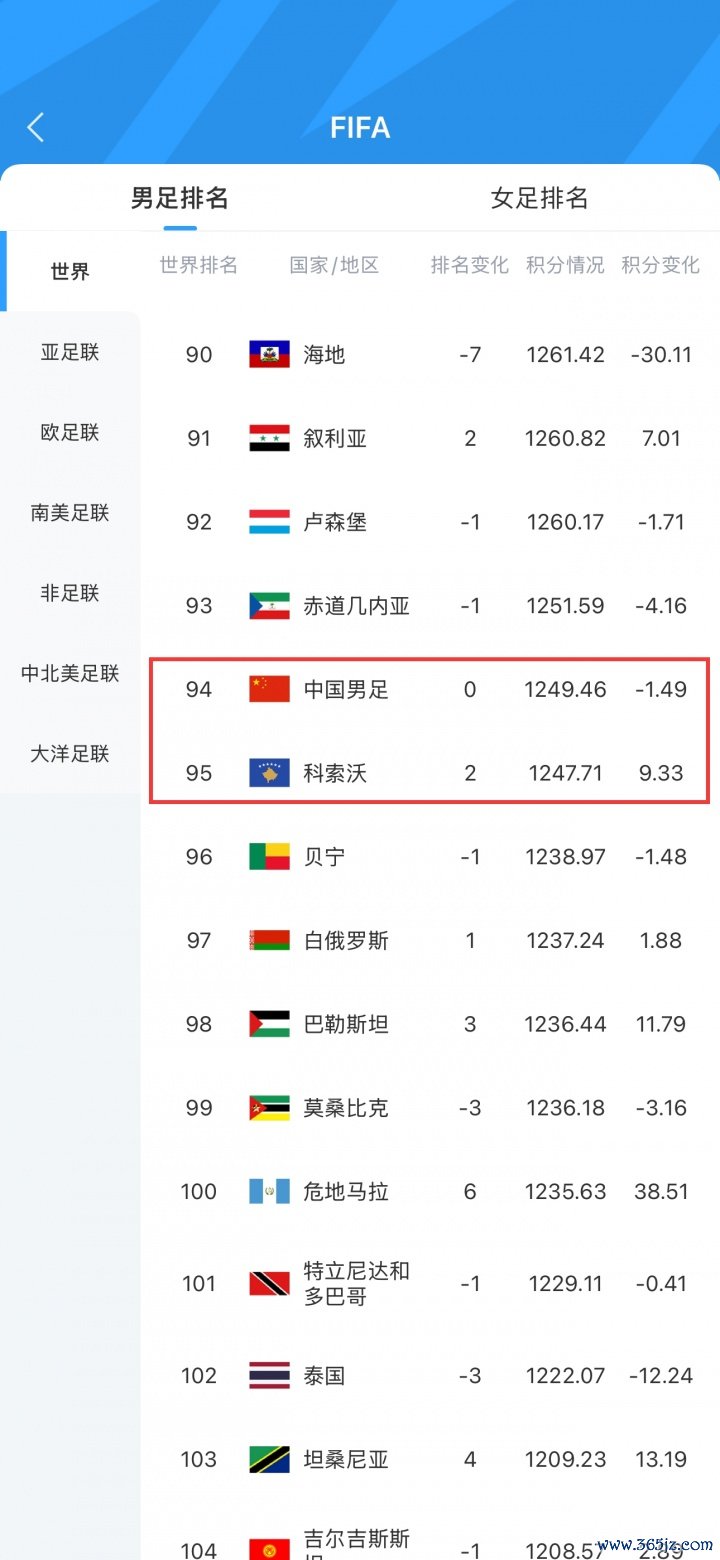The image size is (720, 1560).
Task: Select the 亚足联 ranking filter
Action: 70,352
